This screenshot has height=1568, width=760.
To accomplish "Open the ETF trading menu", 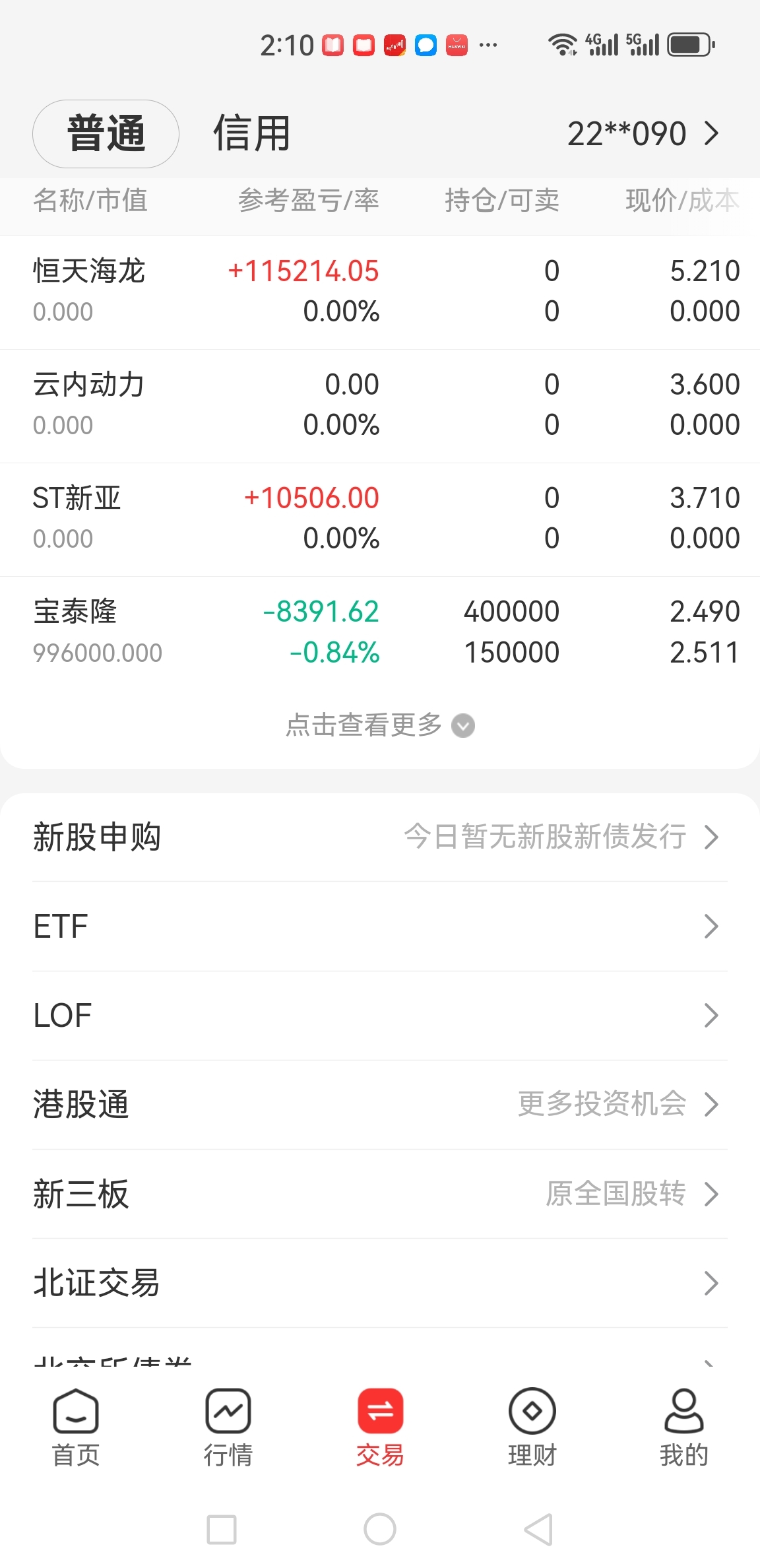I will pyautogui.click(x=380, y=927).
